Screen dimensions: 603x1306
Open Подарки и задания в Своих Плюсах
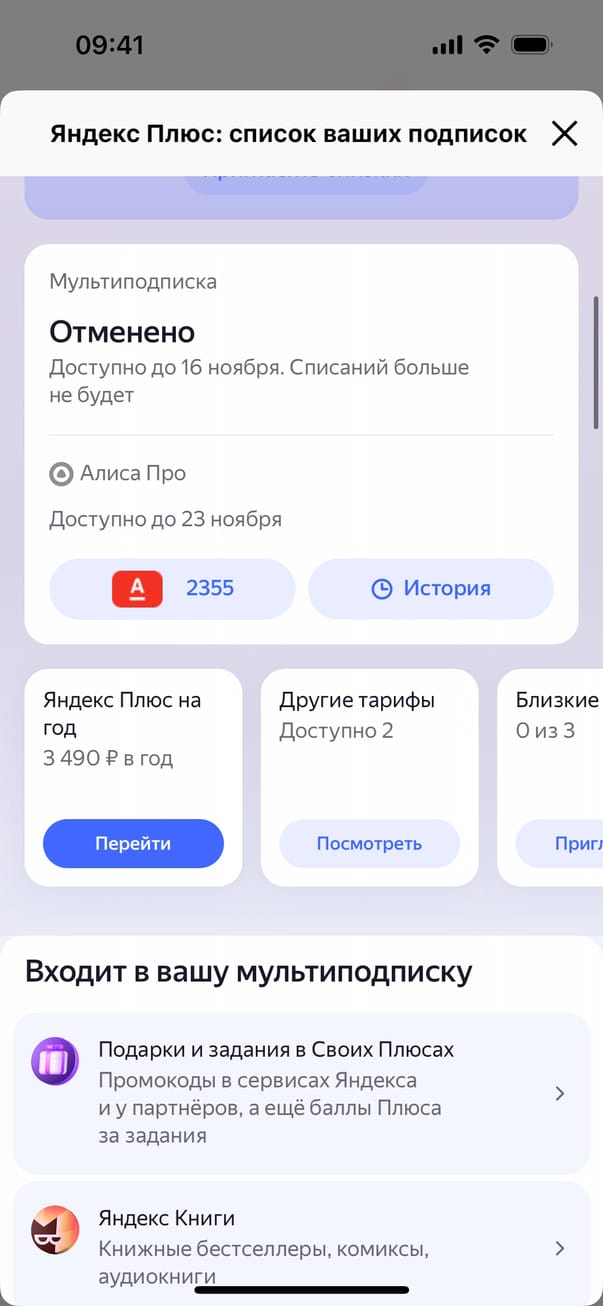click(301, 1092)
